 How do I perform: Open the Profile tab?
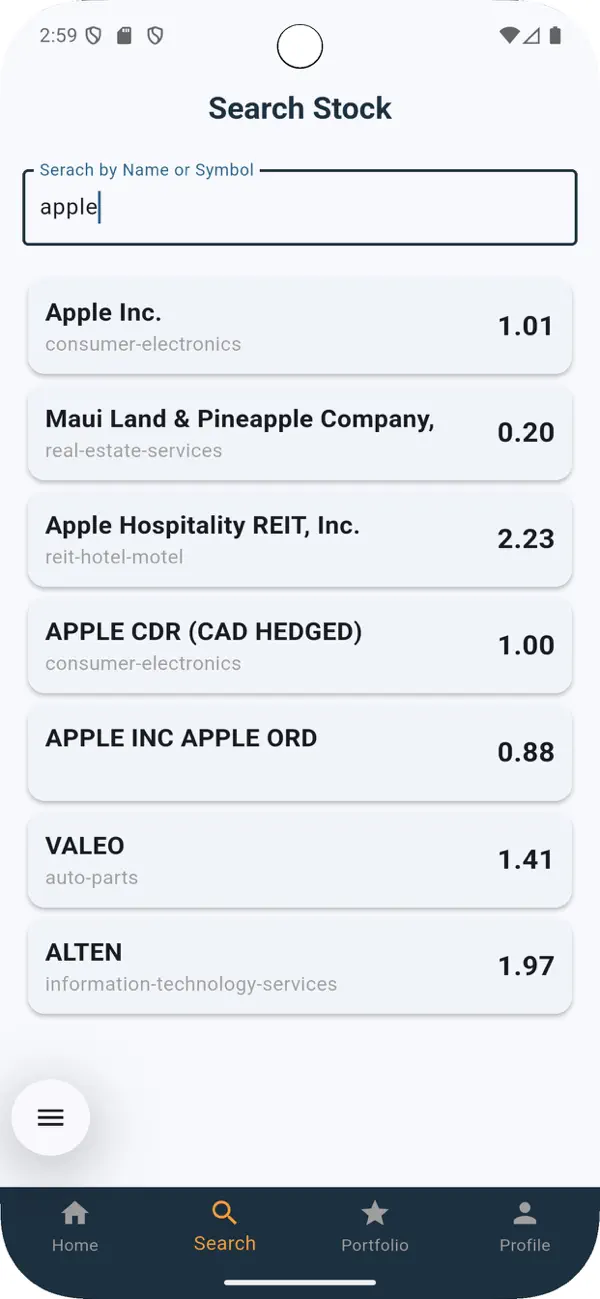pyautogui.click(x=525, y=1228)
